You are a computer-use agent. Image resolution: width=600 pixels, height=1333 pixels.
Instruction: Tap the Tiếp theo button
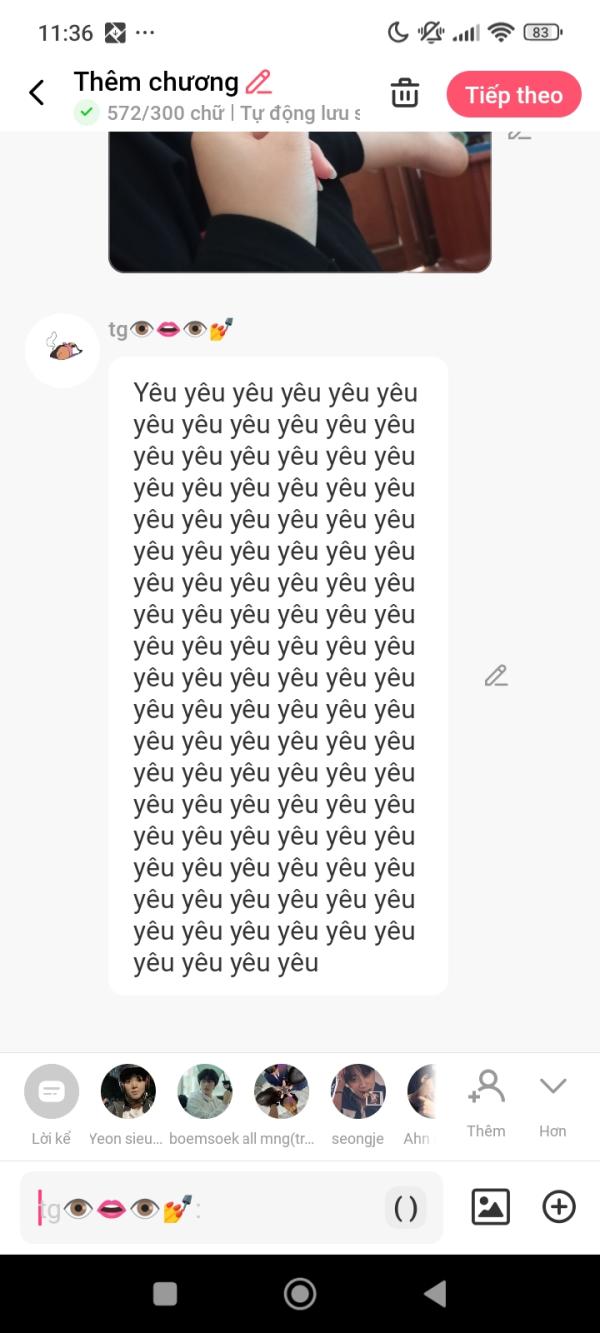(513, 95)
